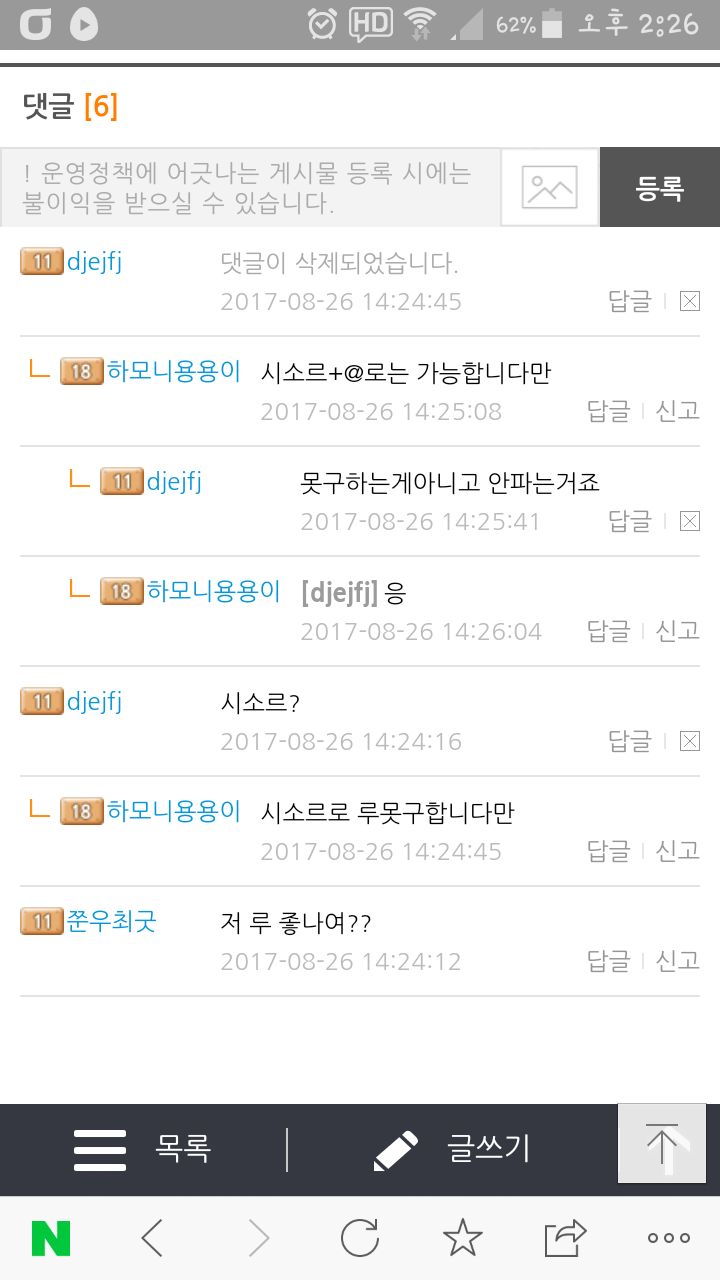The height and width of the screenshot is (1280, 720).
Task: Open the 목록 post list
Action: (x=143, y=1149)
